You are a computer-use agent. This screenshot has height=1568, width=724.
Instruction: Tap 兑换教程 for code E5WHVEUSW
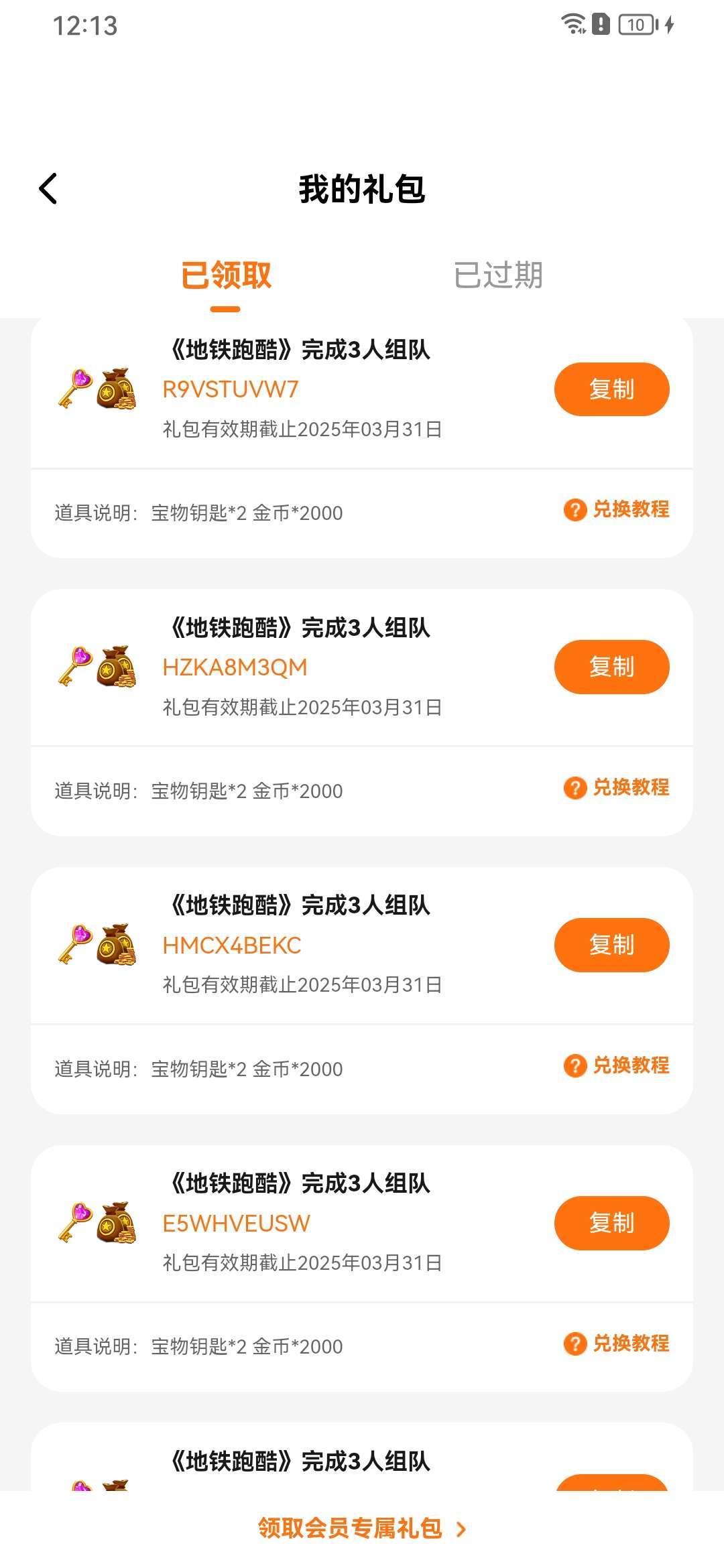[617, 1344]
